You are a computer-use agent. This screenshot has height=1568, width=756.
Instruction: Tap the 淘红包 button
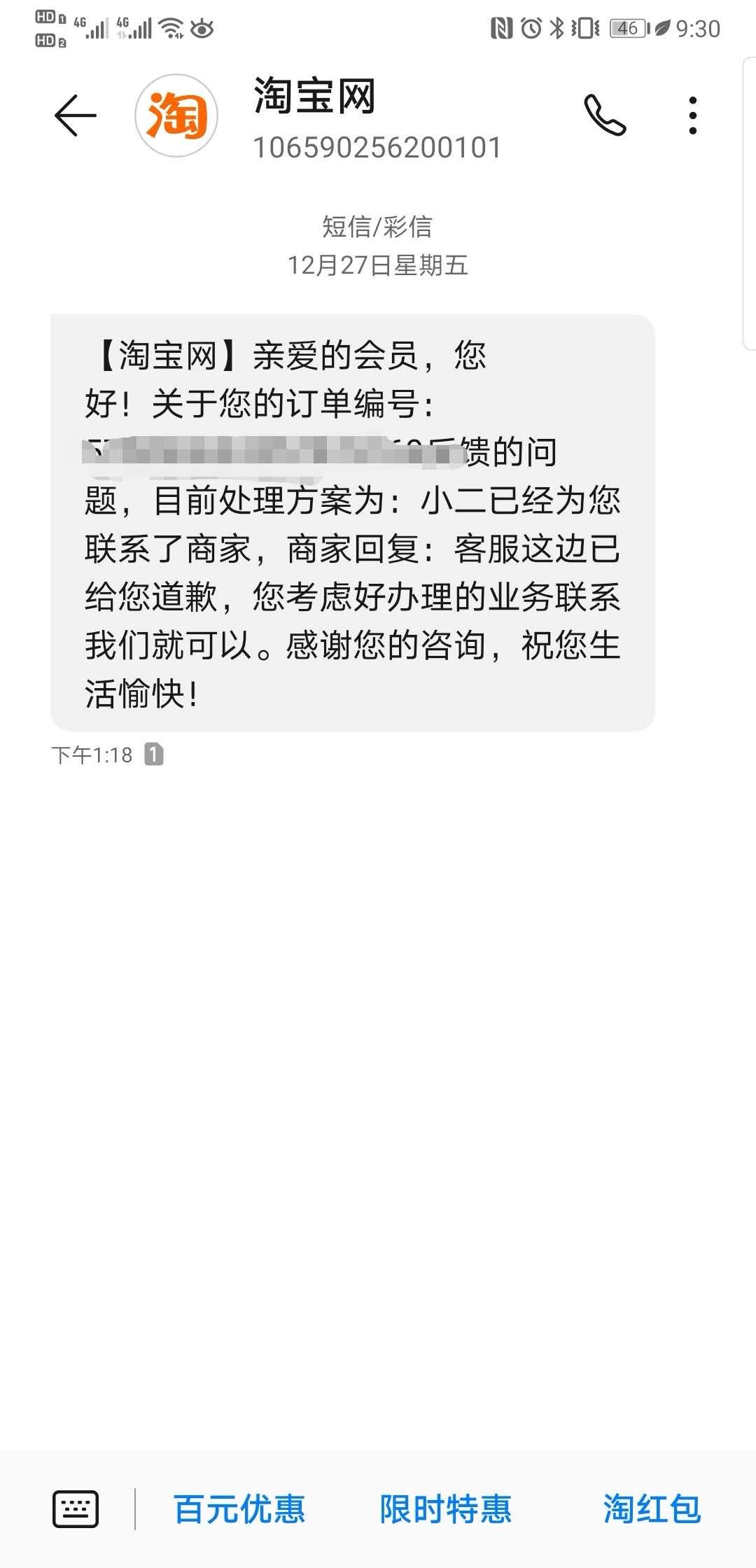coord(651,1508)
